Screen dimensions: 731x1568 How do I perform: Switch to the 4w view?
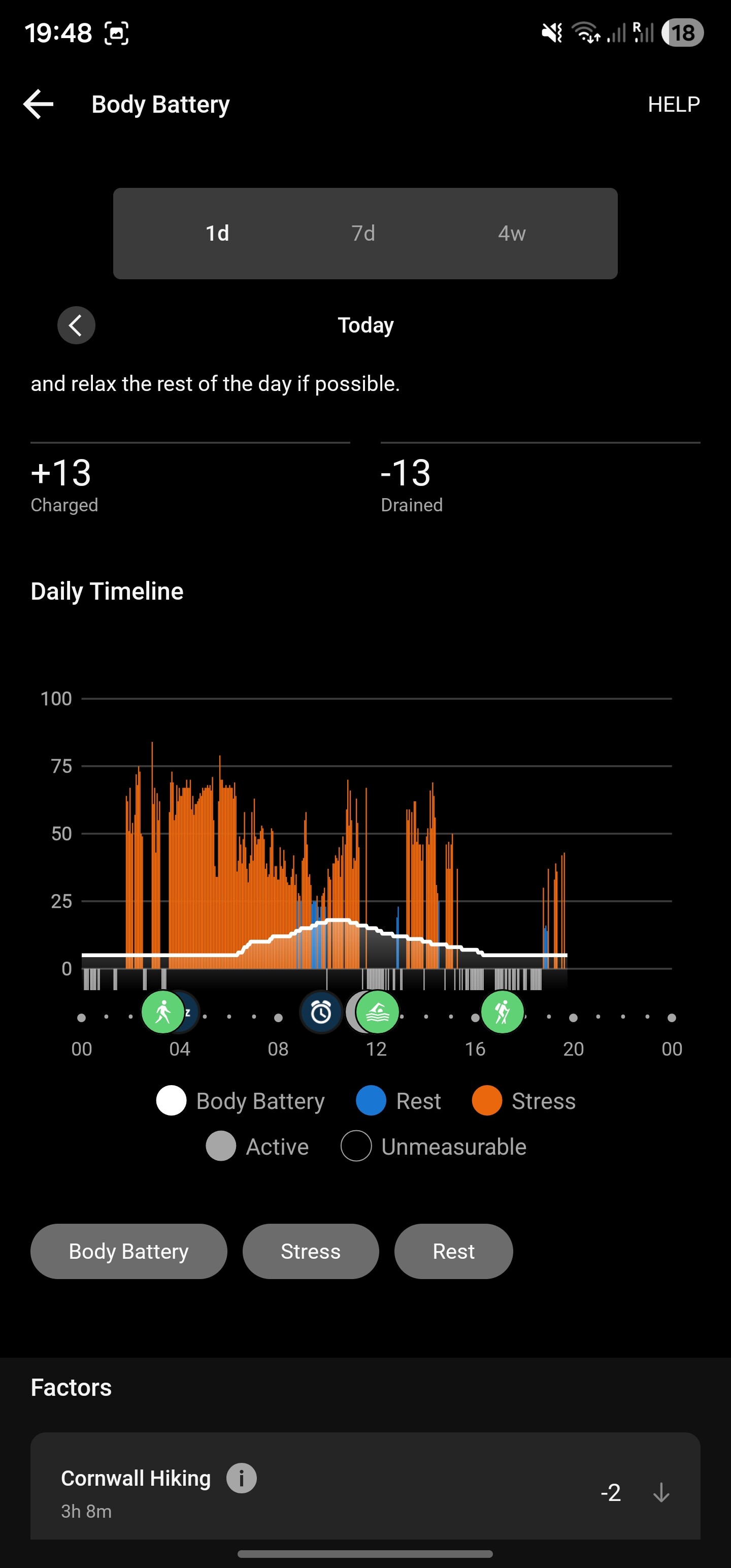(512, 233)
